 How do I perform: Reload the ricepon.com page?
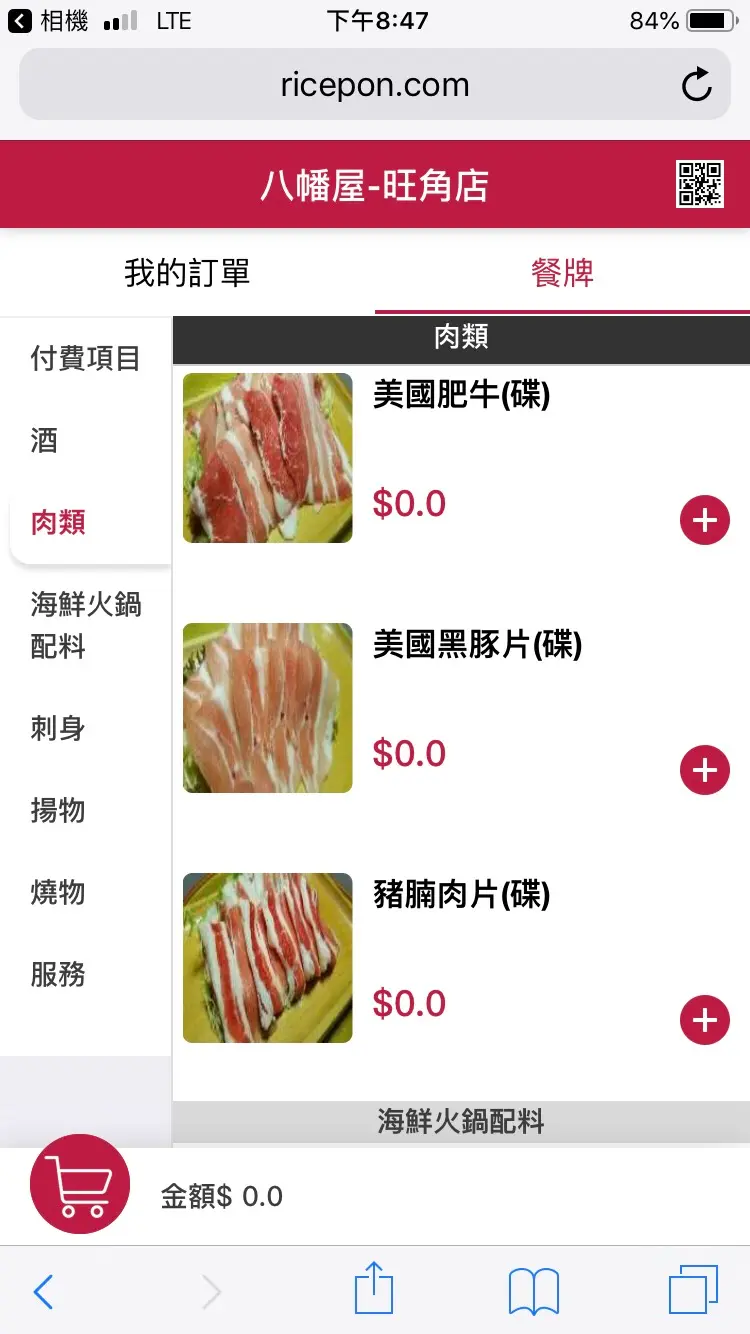click(x=696, y=86)
